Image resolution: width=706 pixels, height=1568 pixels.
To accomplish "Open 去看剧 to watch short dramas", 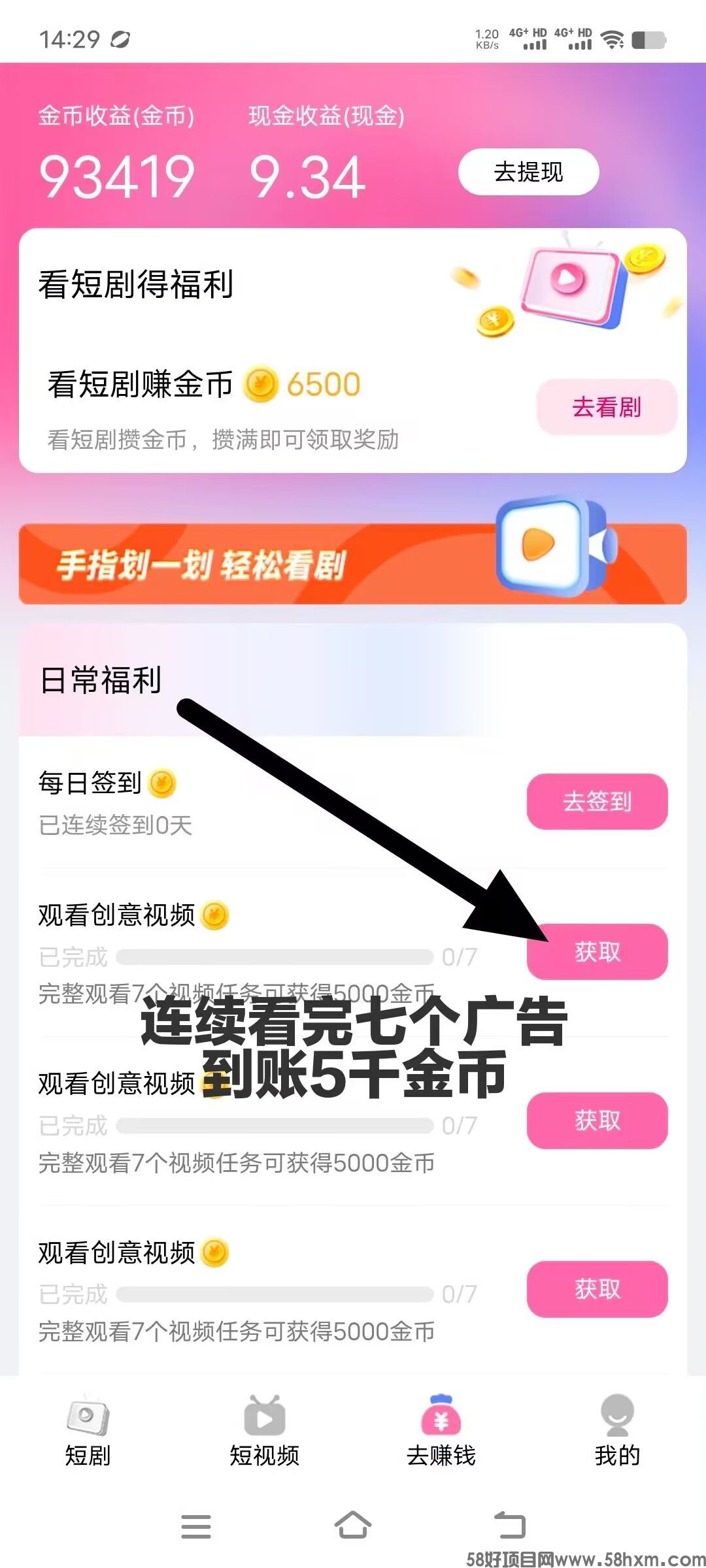I will 607,406.
